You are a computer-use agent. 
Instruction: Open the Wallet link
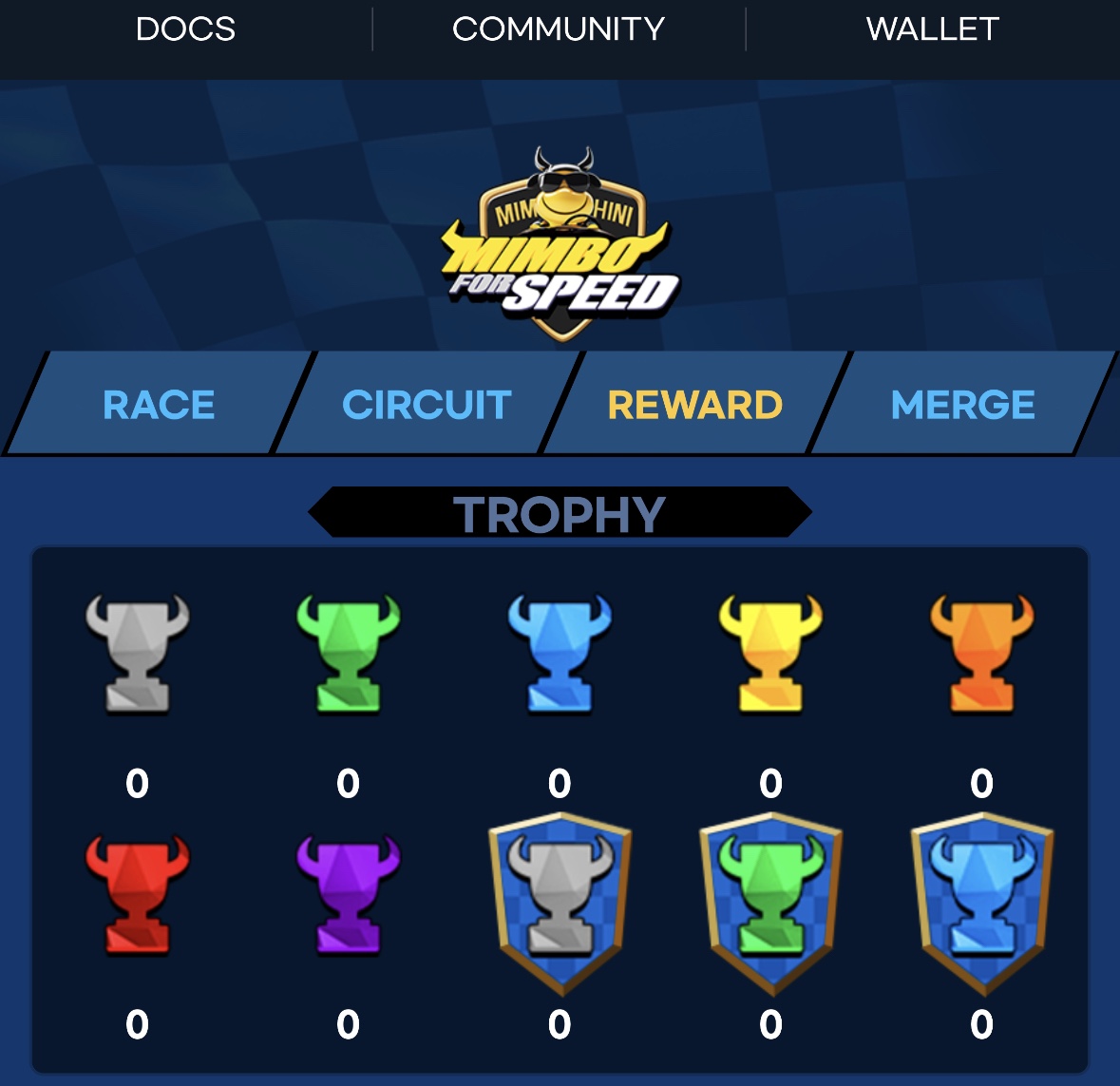932,29
